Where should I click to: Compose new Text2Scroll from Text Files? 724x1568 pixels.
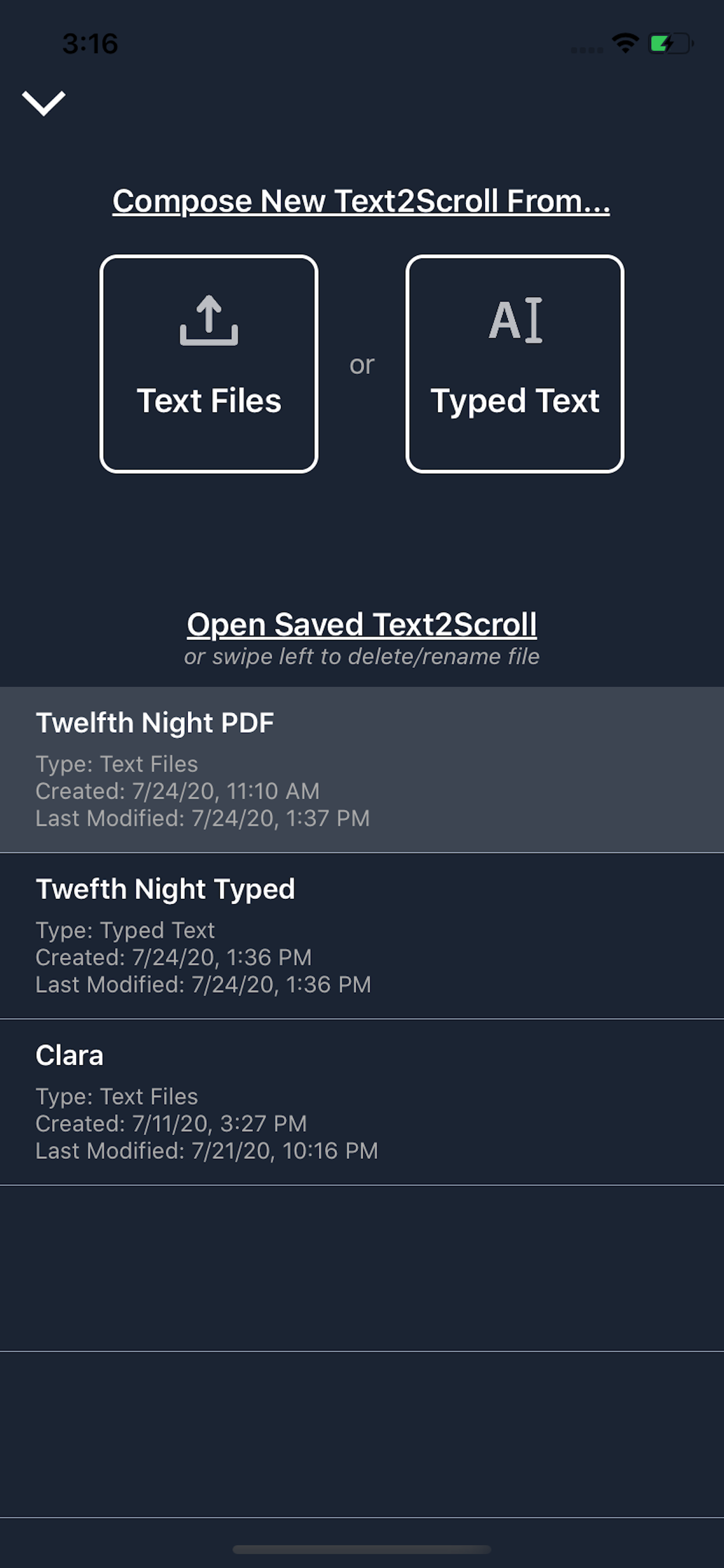(209, 363)
